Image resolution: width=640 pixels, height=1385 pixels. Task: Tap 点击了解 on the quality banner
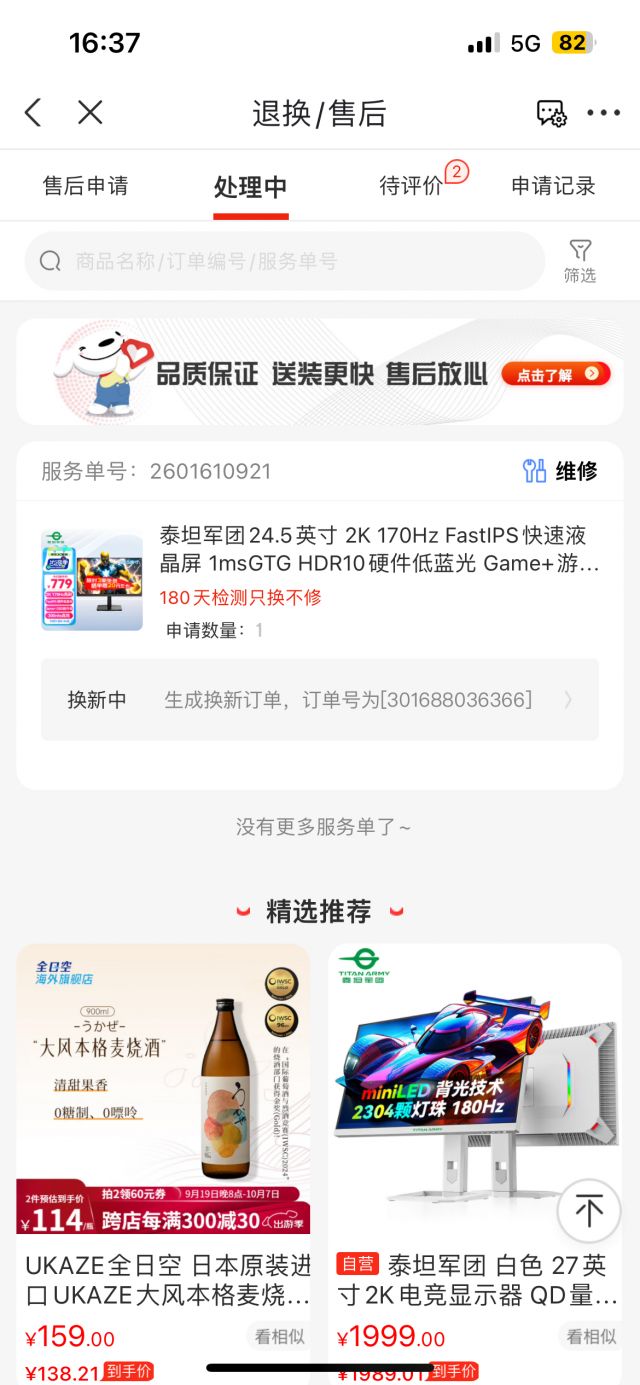[x=555, y=375]
